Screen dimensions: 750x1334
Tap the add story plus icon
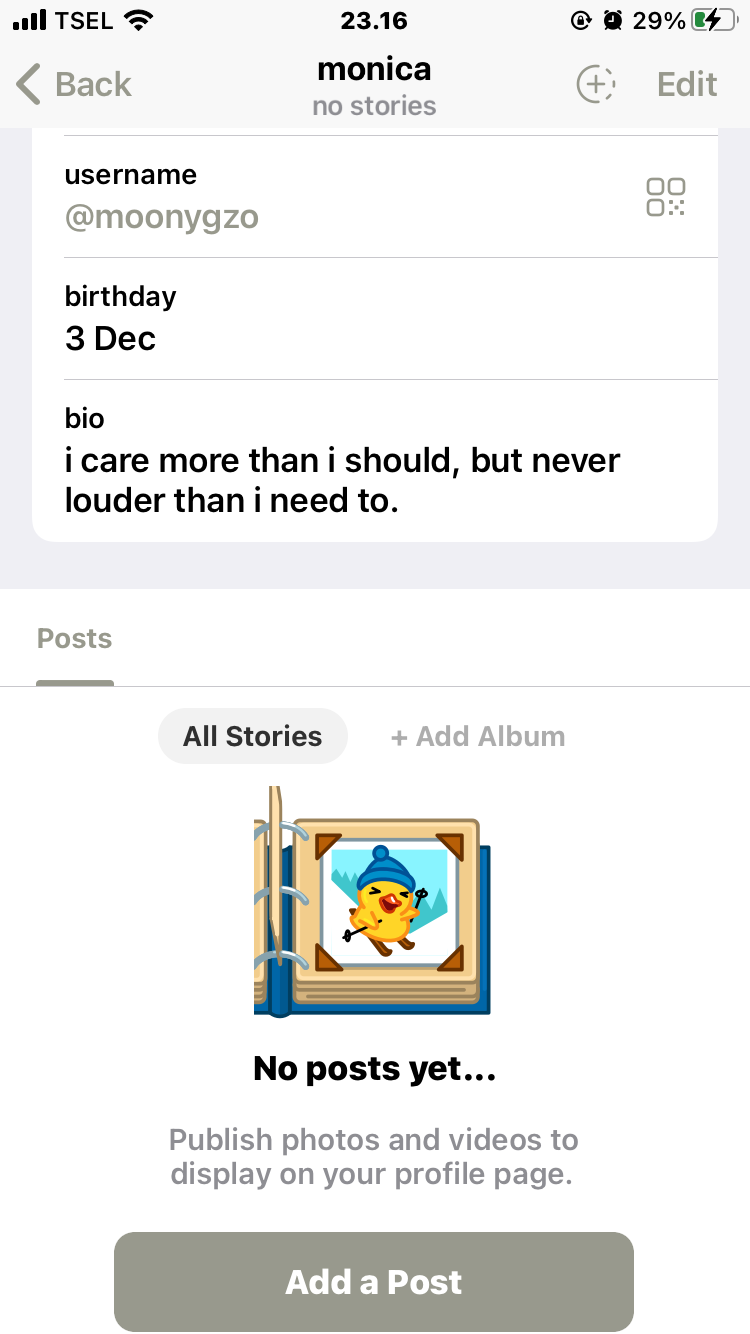[596, 85]
